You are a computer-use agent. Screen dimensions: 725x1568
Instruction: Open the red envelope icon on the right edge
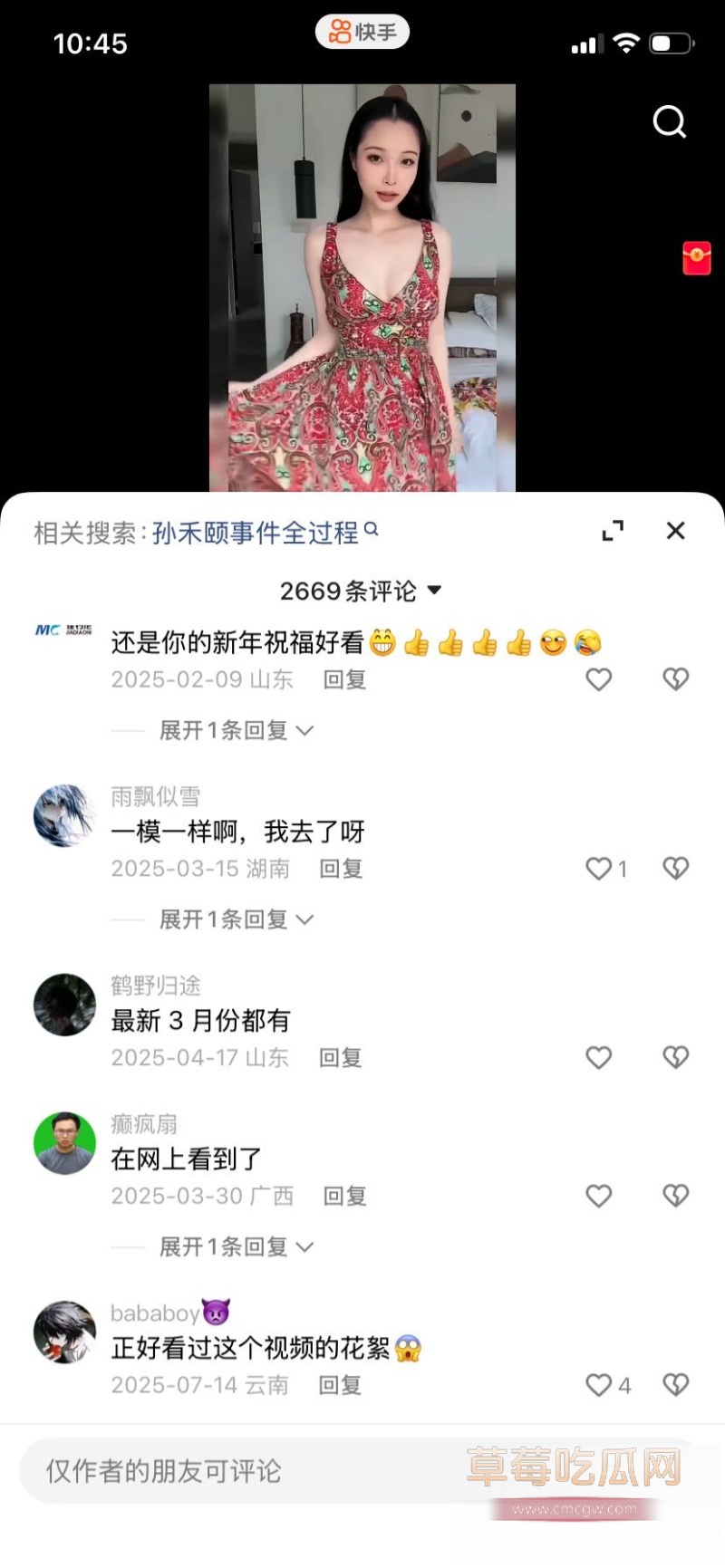[698, 256]
